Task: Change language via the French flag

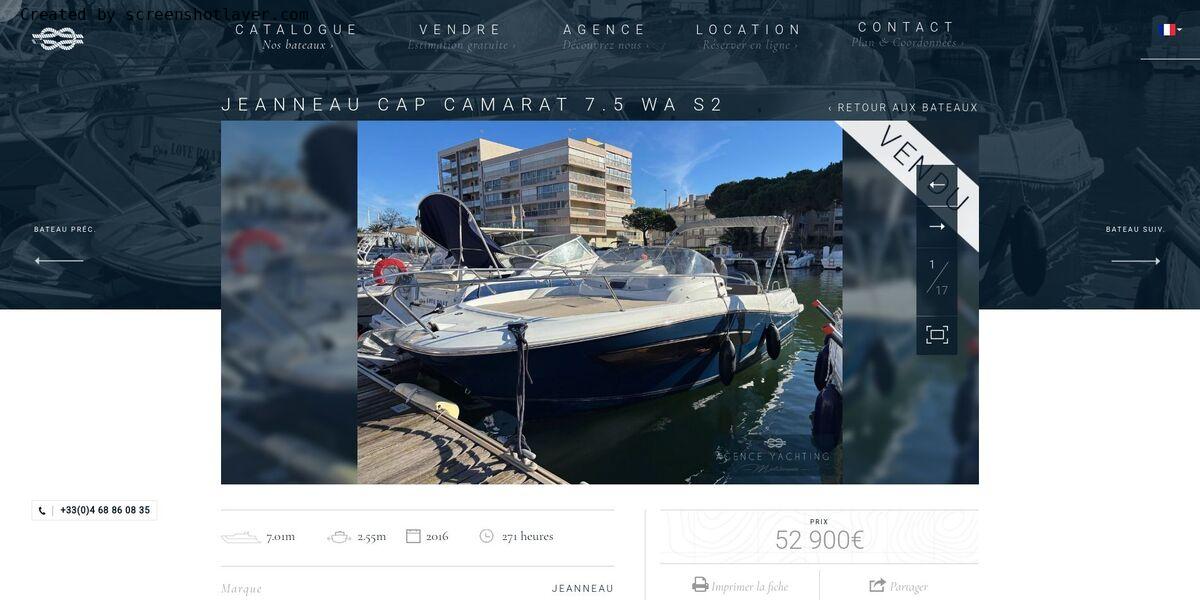Action: pos(1168,30)
